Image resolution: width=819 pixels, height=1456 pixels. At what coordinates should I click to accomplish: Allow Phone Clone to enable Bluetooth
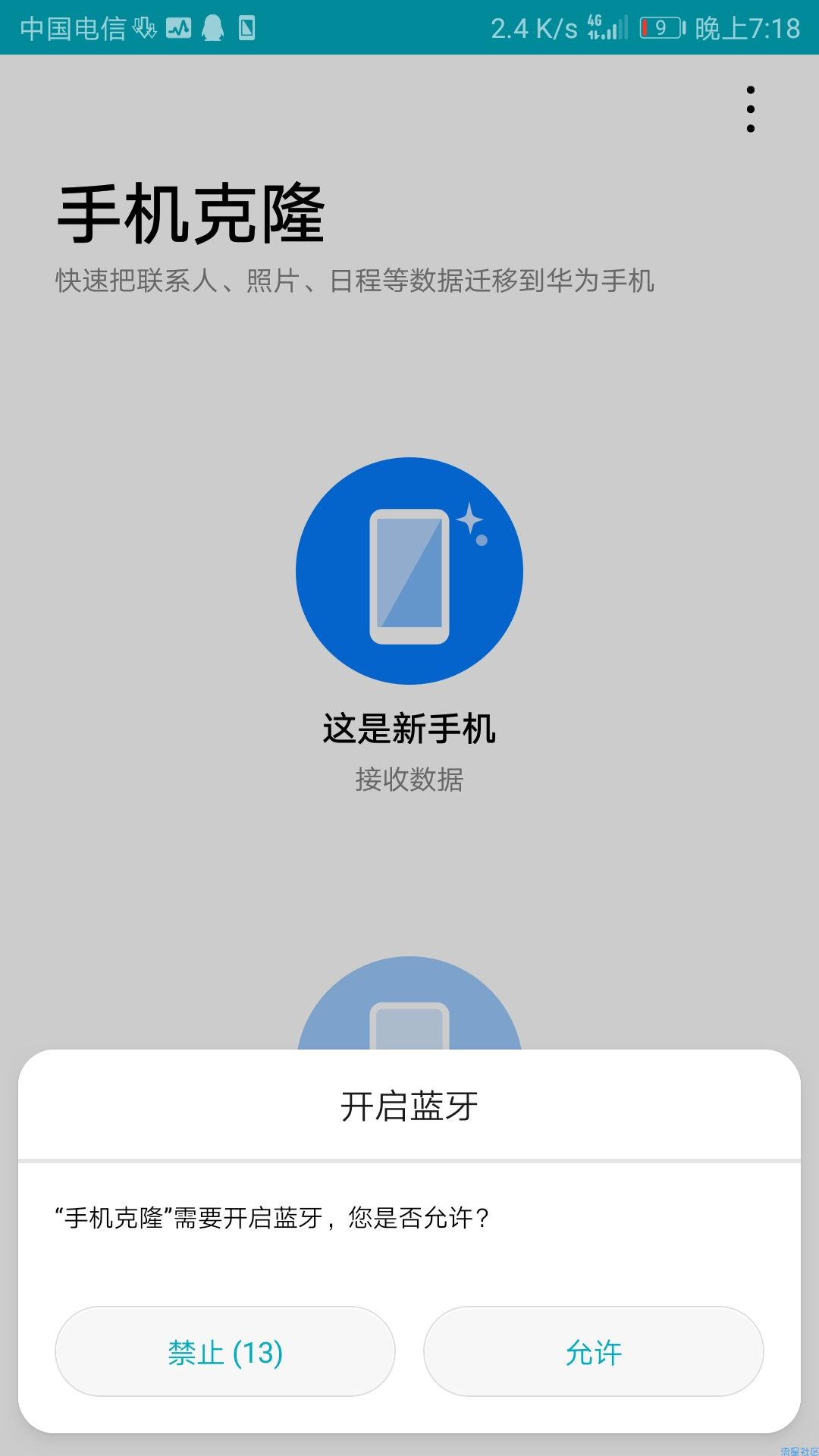click(x=593, y=1351)
